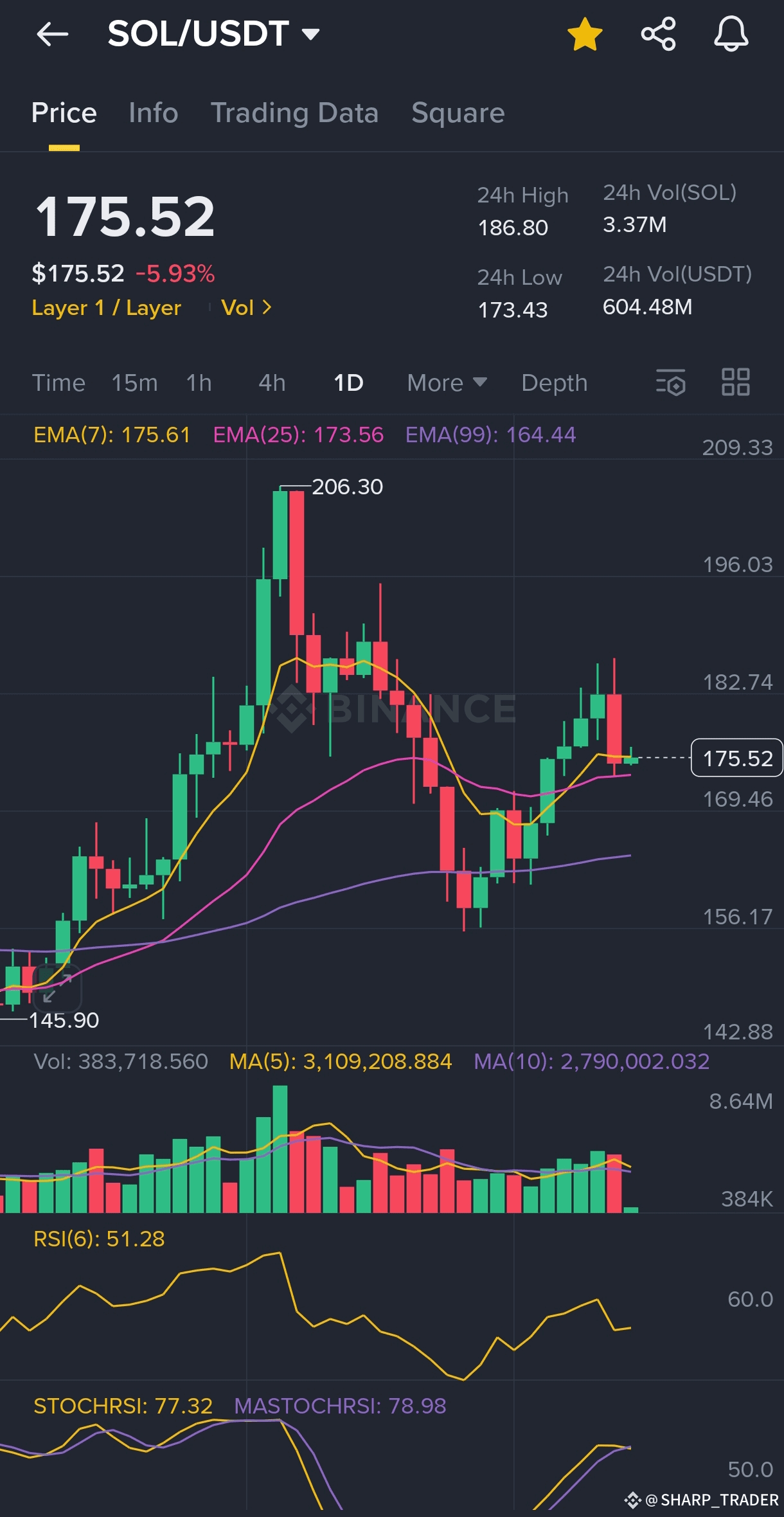
Task: Switch to the Trading Data tab
Action: click(294, 113)
